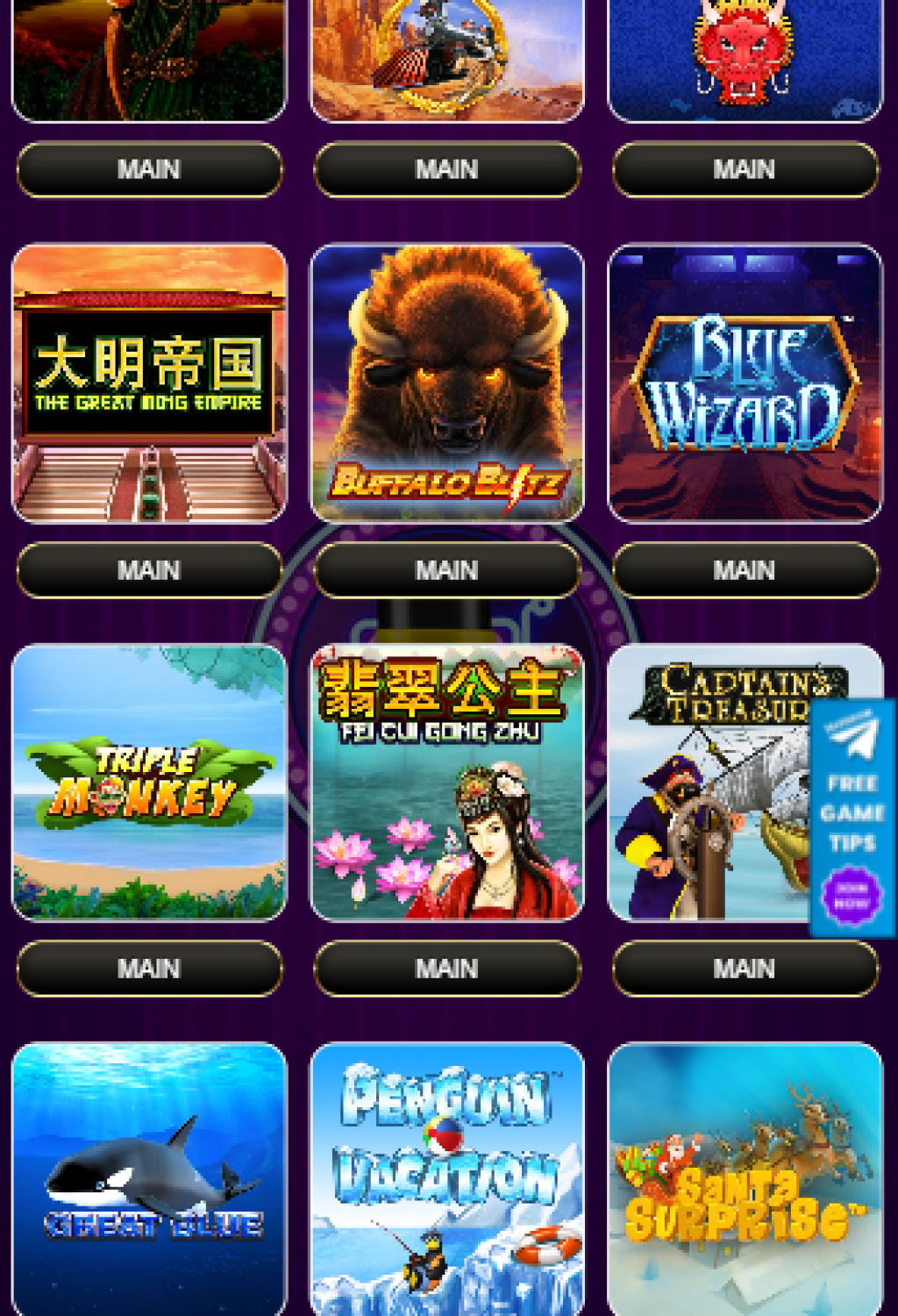Tap MAIN button under Captain's Treasure
898x1316 pixels.
(745, 969)
